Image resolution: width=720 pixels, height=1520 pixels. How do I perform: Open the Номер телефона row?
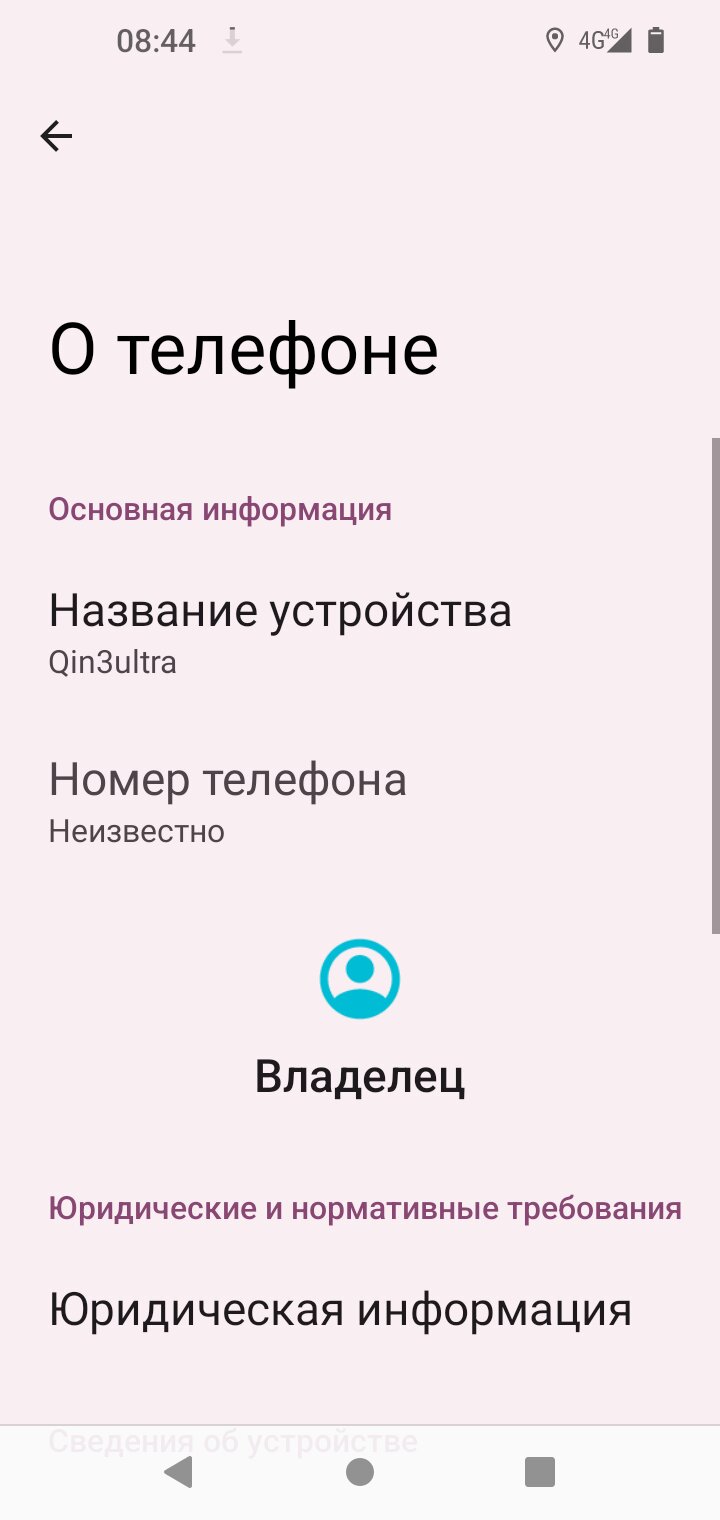[x=228, y=800]
